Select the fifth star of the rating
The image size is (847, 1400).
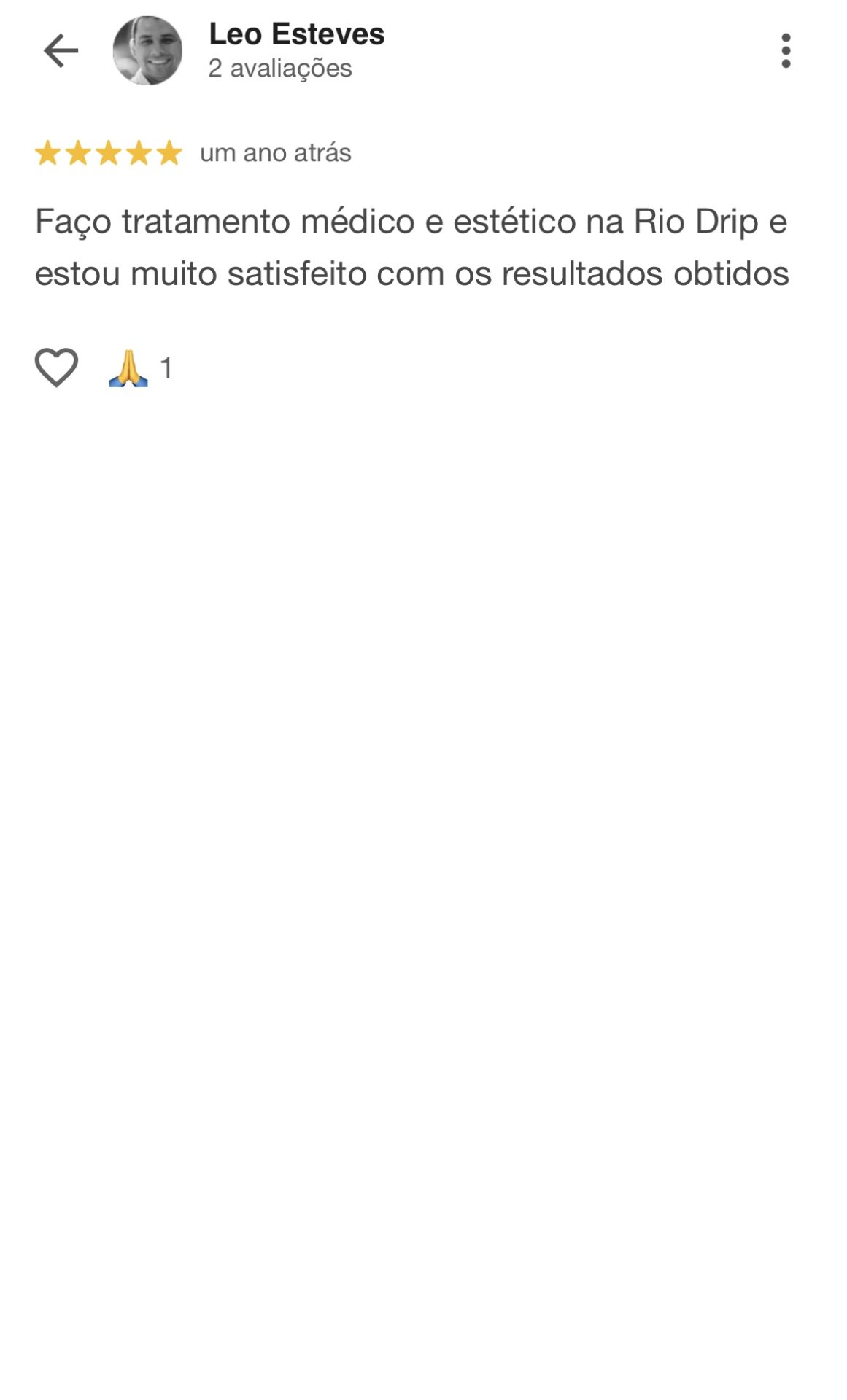tap(169, 153)
